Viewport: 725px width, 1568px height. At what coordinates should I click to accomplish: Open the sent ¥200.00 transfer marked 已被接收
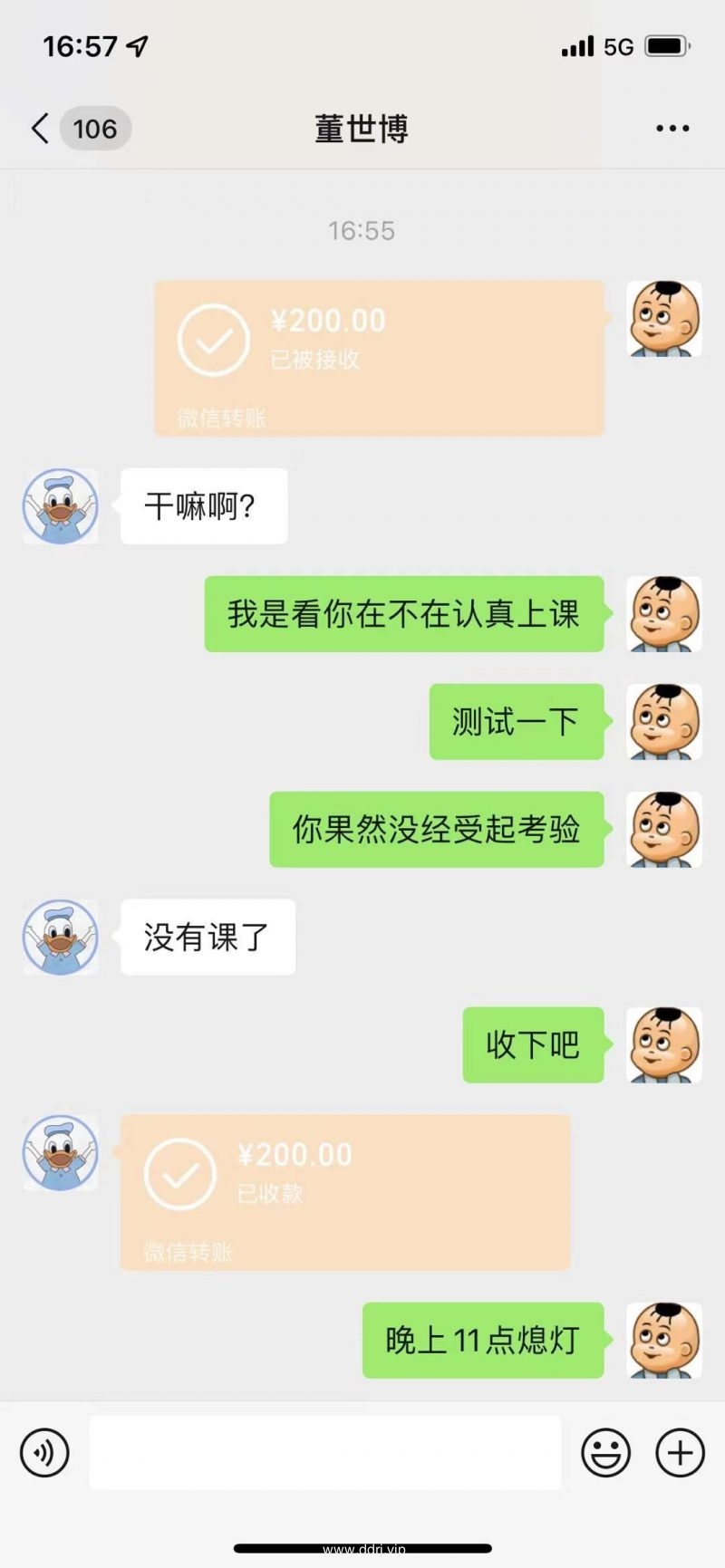pos(379,358)
